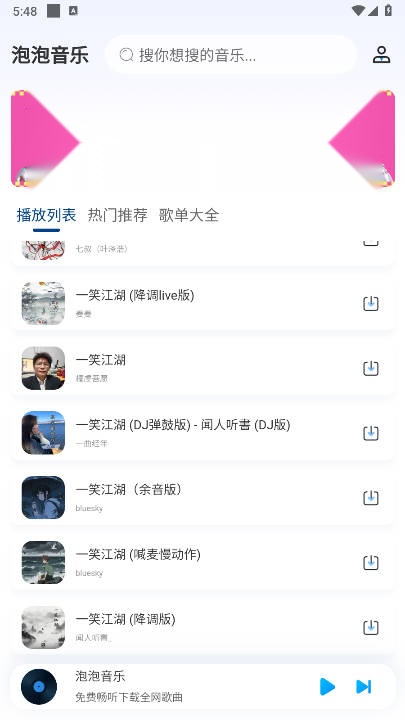The image size is (405, 720).
Task: Play 一笑江湖 (DJ弹鼓版) - 闻人听書
Action: tap(202, 433)
